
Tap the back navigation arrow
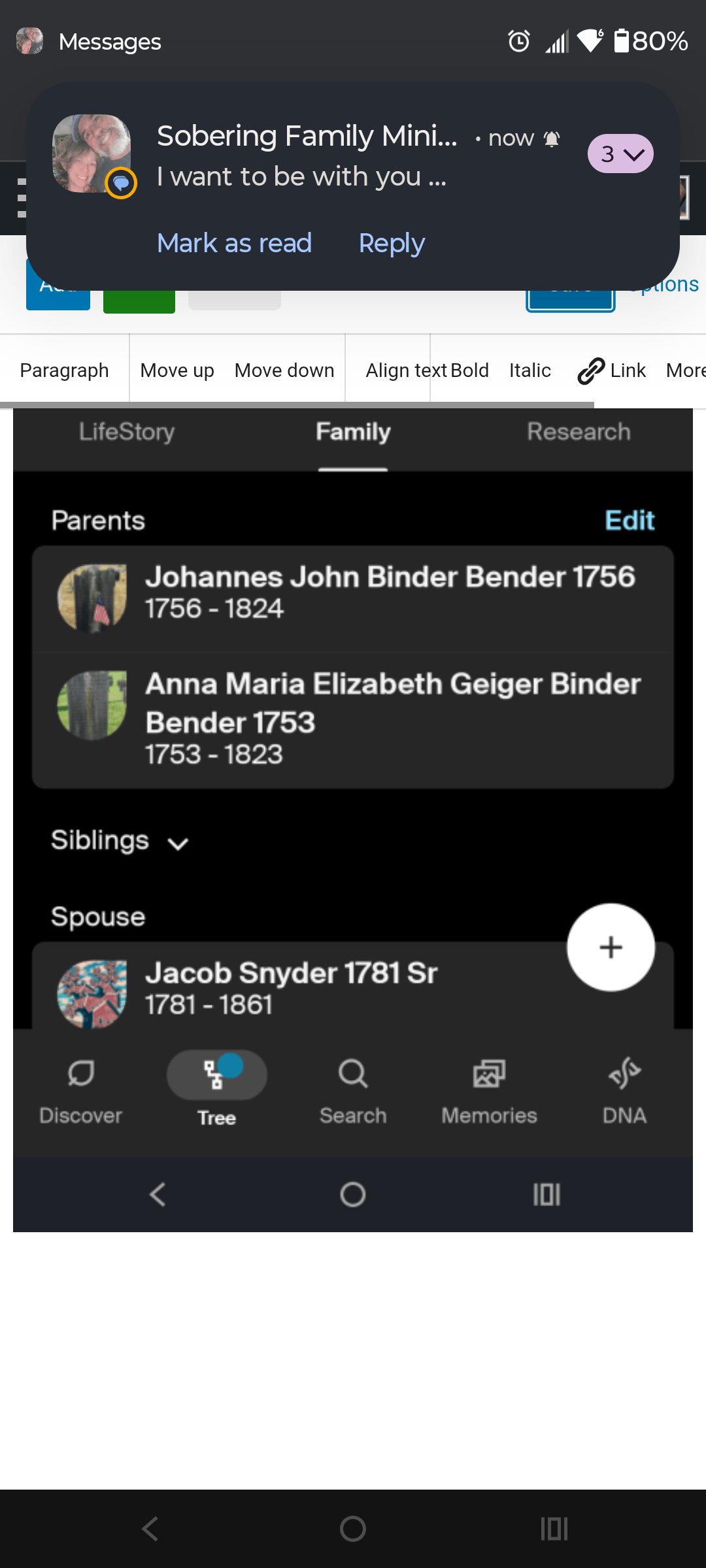[x=156, y=1194]
